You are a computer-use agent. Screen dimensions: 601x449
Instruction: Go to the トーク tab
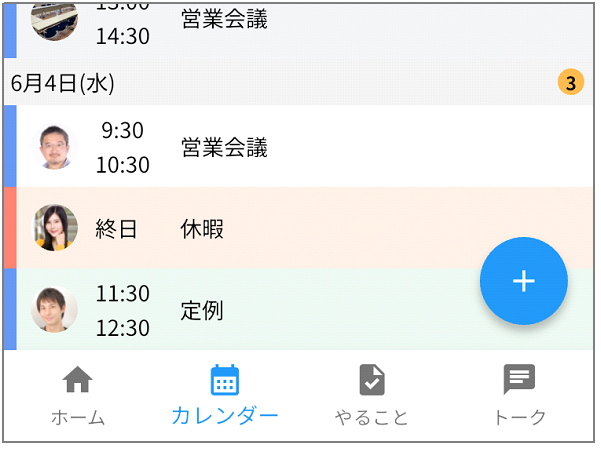coord(519,396)
